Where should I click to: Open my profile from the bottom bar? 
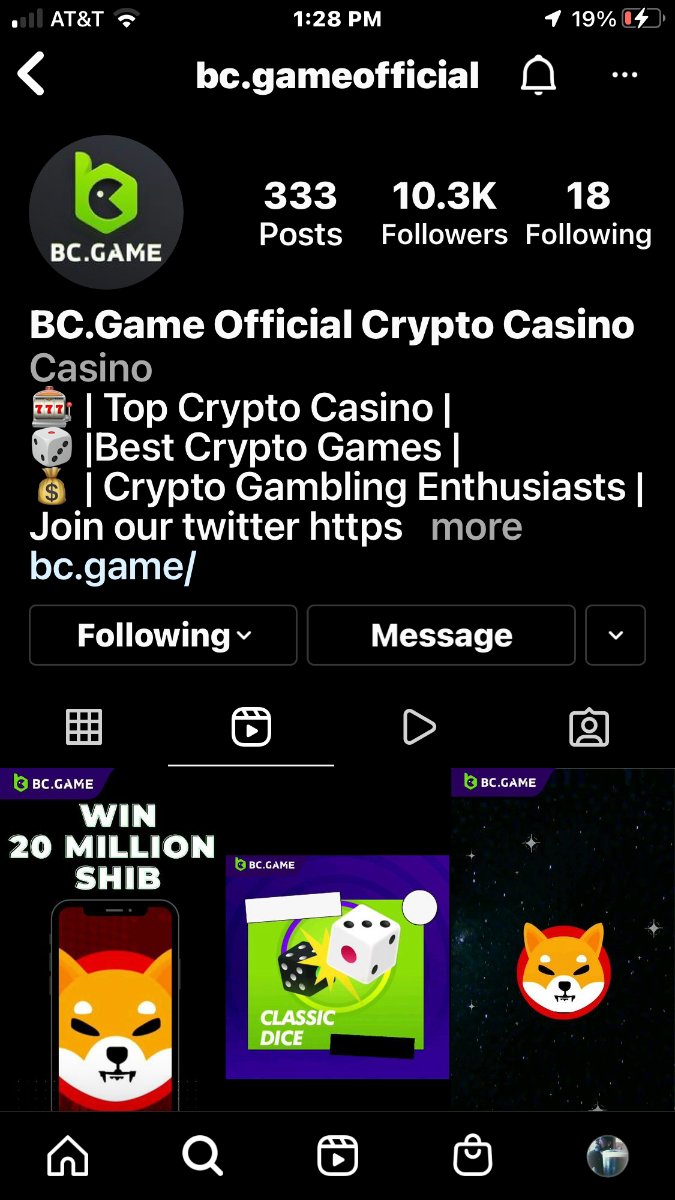coord(607,1157)
